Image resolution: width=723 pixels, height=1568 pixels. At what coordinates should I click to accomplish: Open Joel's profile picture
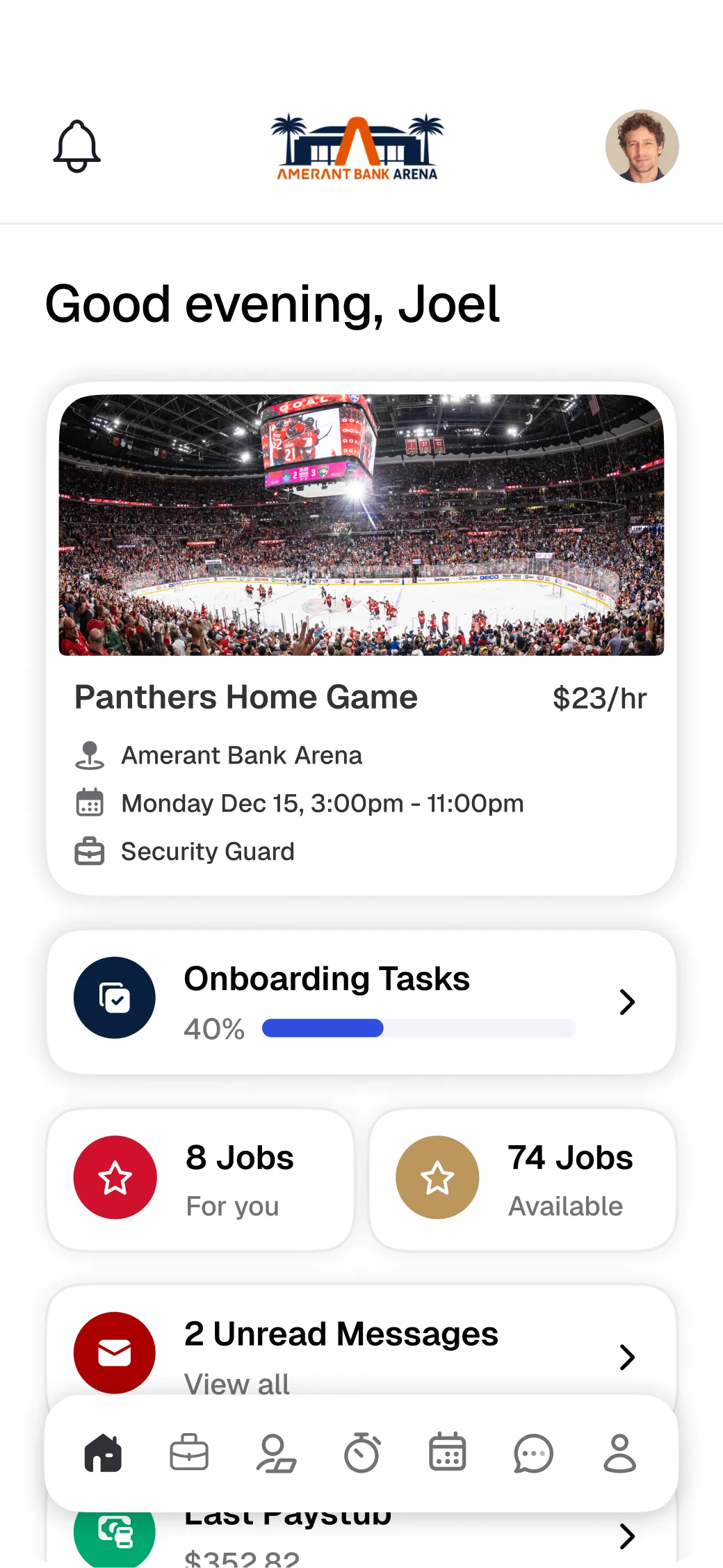click(x=642, y=146)
